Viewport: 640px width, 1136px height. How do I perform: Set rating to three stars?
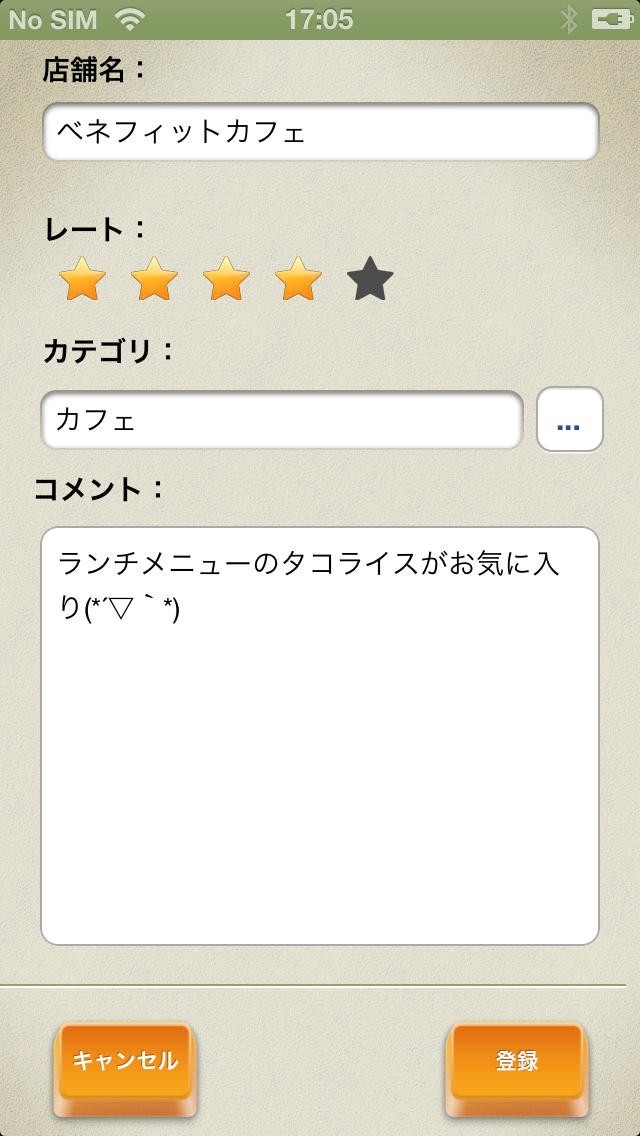(x=226, y=279)
